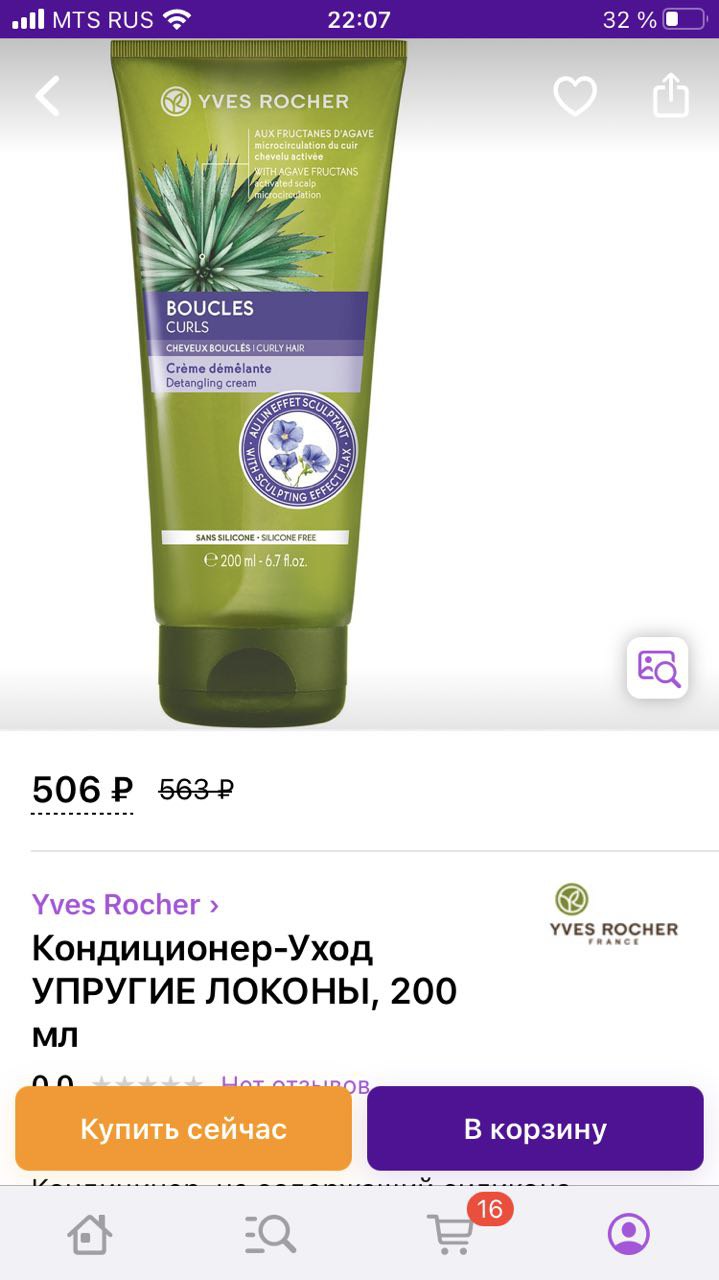This screenshot has height=1280, width=719.
Task: Tap "Купить сейчас" to buy now
Action: (183, 1129)
